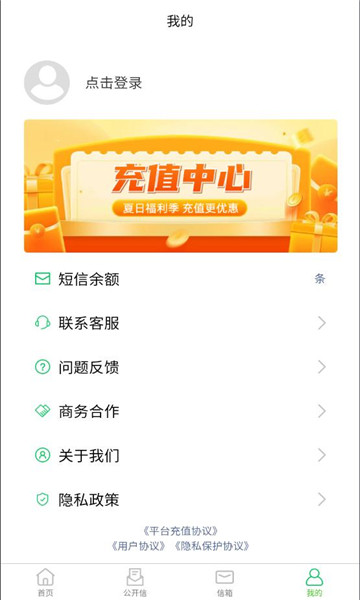Open the 《用户协议》 link
This screenshot has width=360, height=600.
tap(138, 546)
